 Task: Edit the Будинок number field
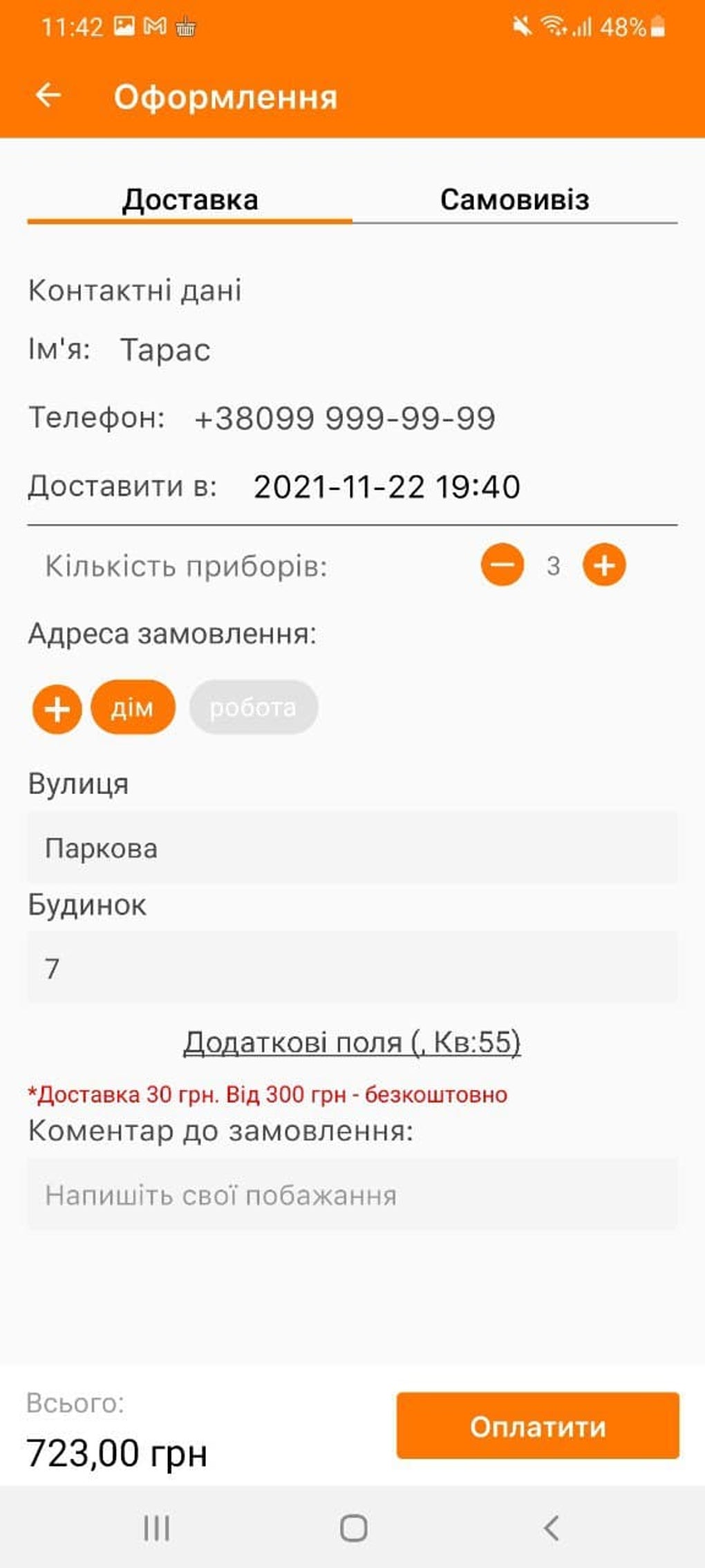point(352,968)
